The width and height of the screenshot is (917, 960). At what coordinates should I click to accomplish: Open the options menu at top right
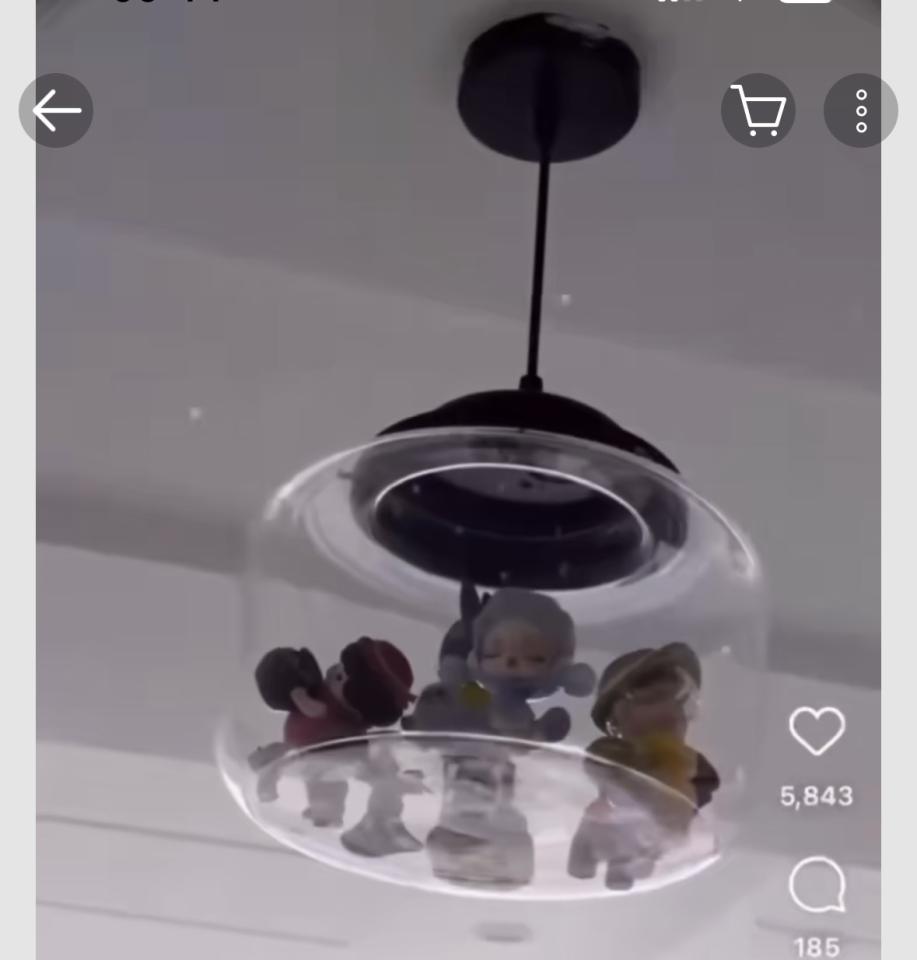pyautogui.click(x=859, y=110)
